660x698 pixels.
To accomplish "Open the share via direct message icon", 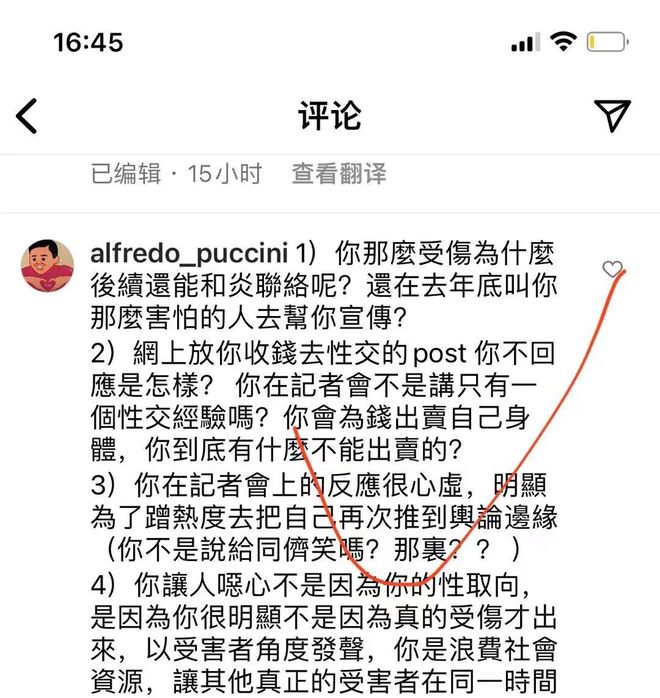I will pos(611,116).
